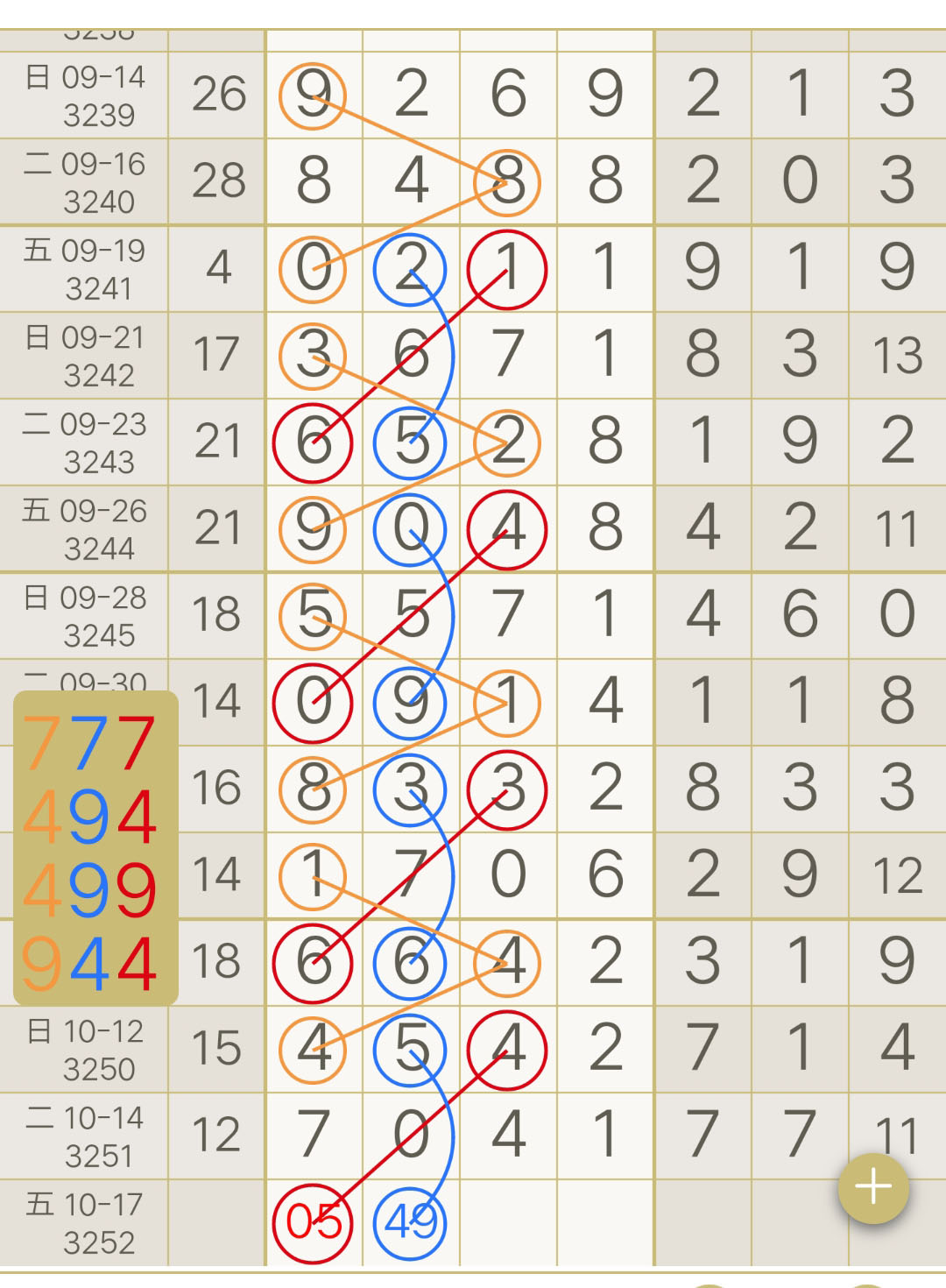Tap the gold plus floating button
Viewport: 946px width, 1288px height.
(x=873, y=1187)
